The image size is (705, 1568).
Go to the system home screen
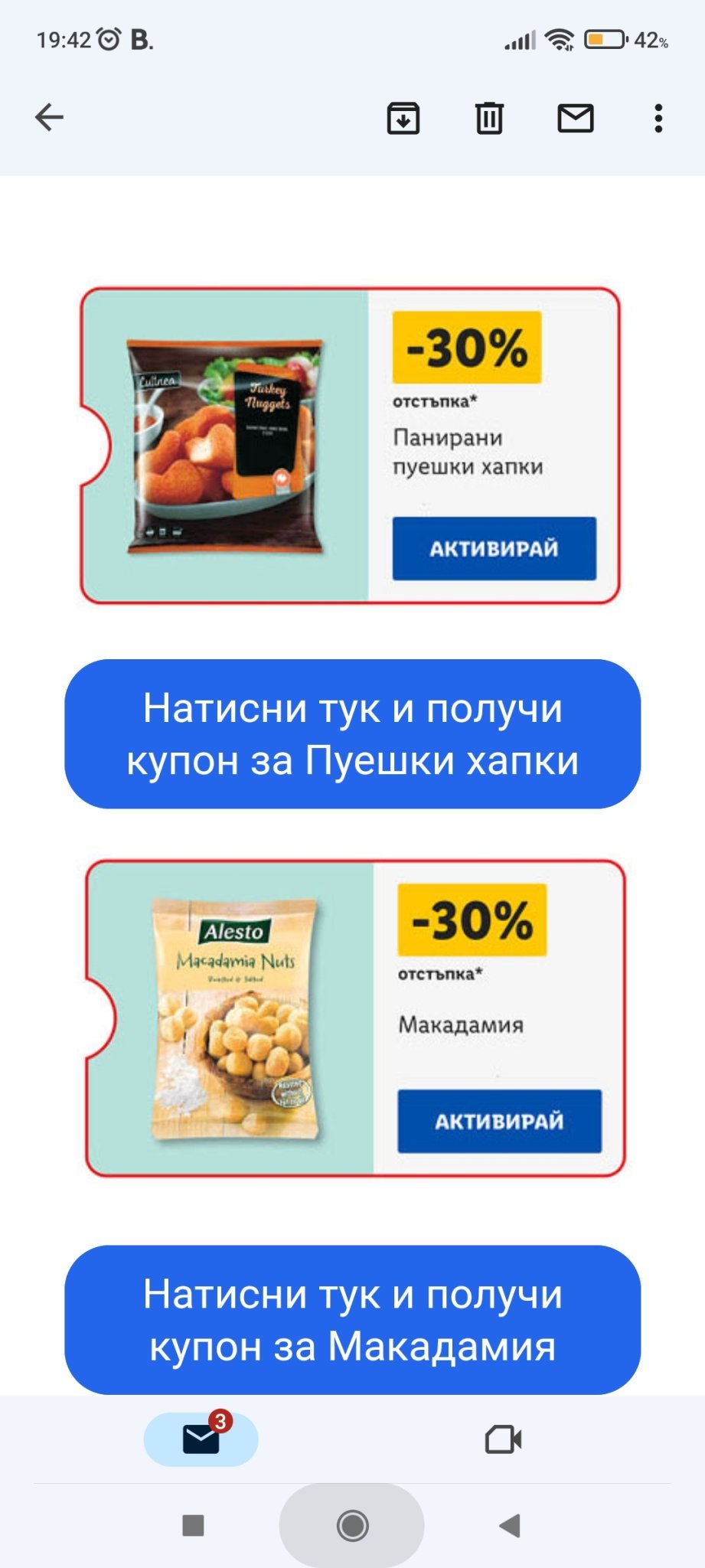click(352, 1526)
